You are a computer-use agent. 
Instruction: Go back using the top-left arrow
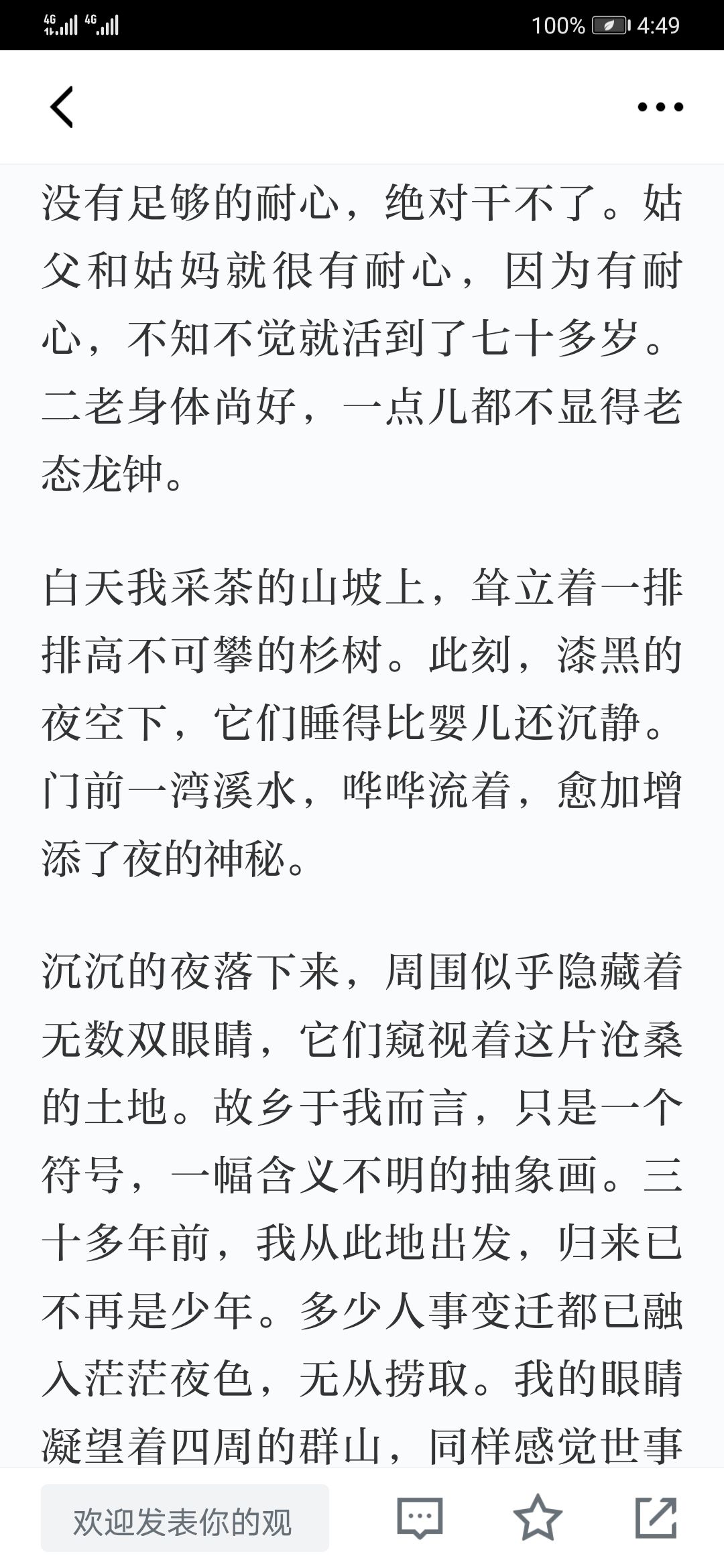(x=62, y=107)
